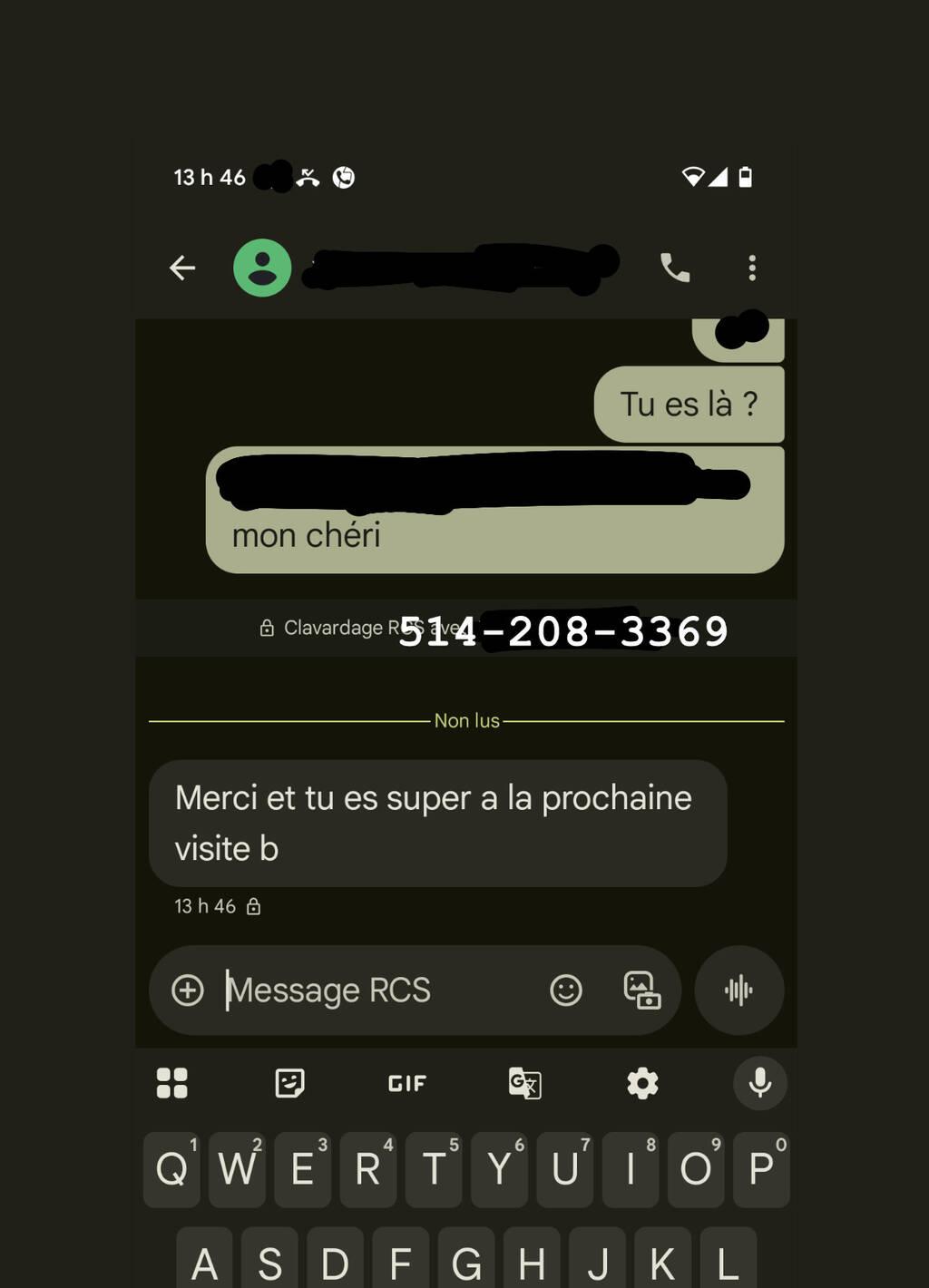
Task: Tap the P key on the keyboard
Action: (x=761, y=1170)
